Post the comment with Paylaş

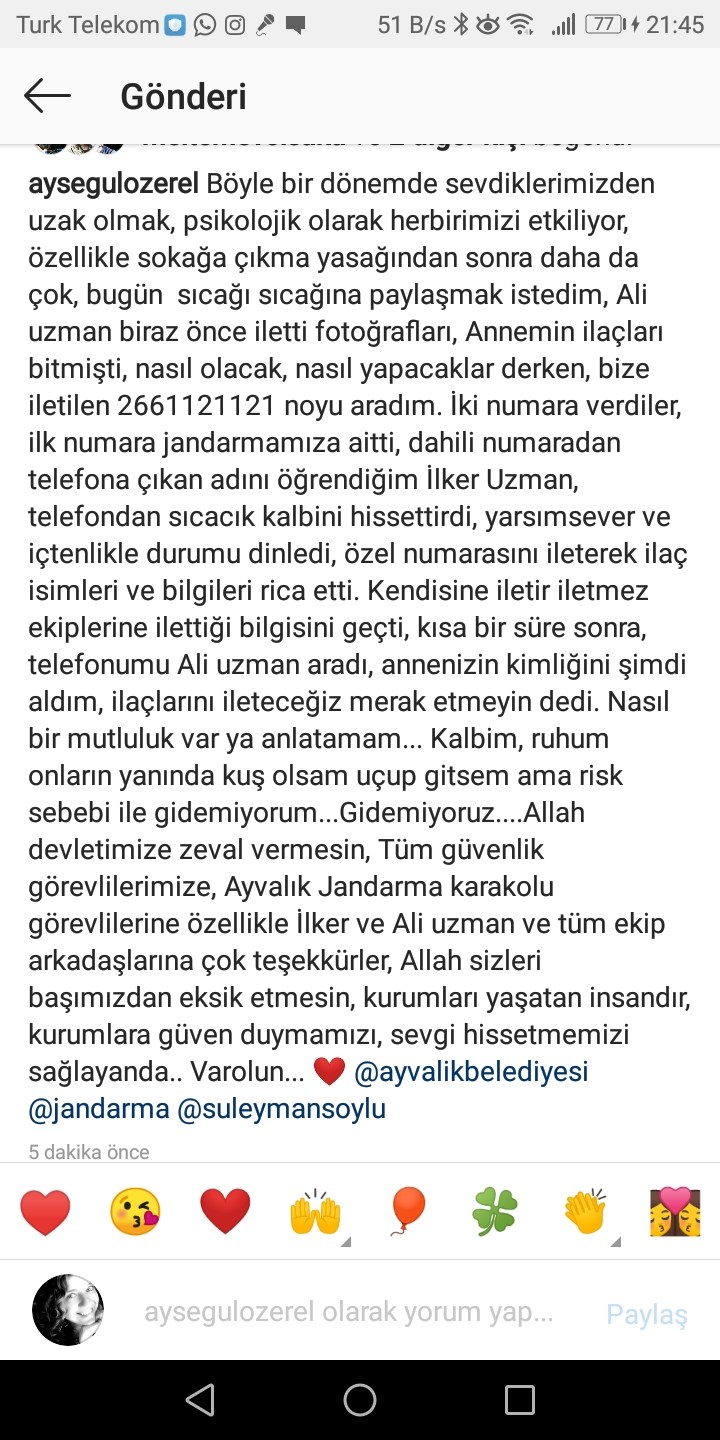click(647, 1314)
